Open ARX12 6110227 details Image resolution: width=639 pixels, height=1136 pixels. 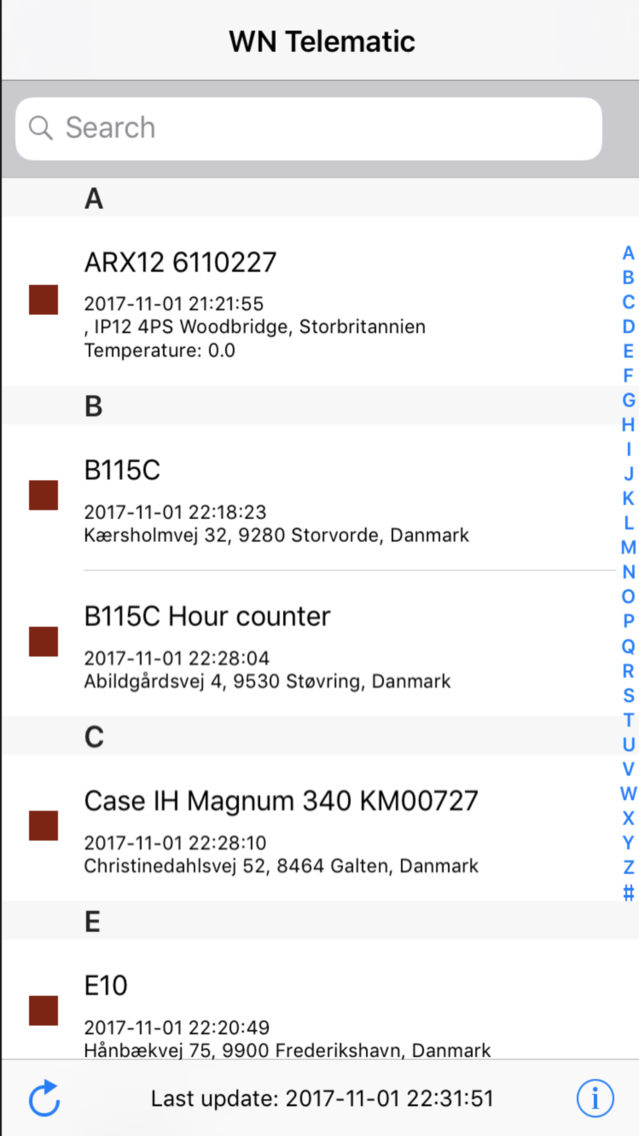pyautogui.click(x=310, y=301)
